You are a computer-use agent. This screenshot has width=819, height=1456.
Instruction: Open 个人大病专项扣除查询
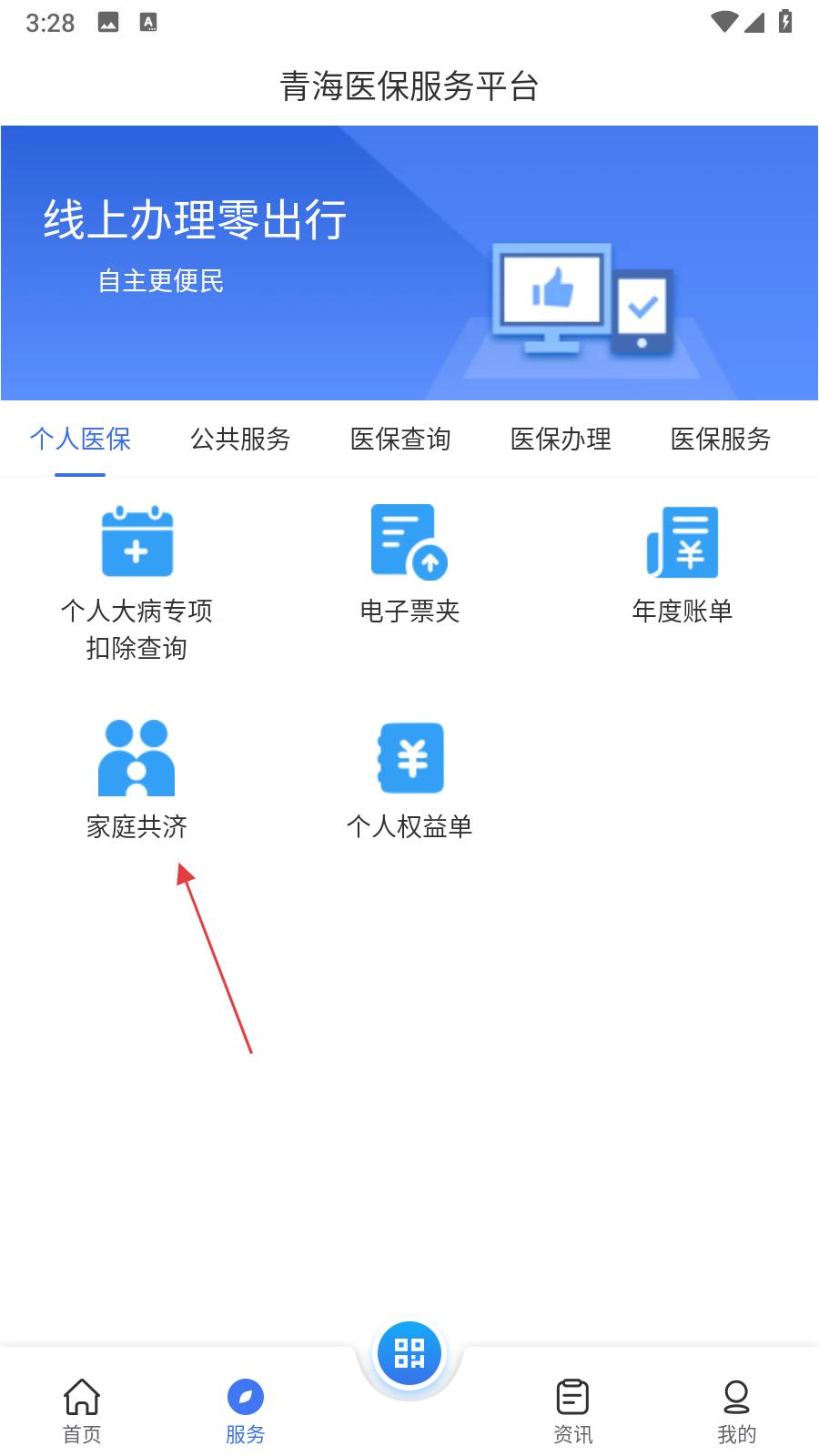pyautogui.click(x=136, y=581)
